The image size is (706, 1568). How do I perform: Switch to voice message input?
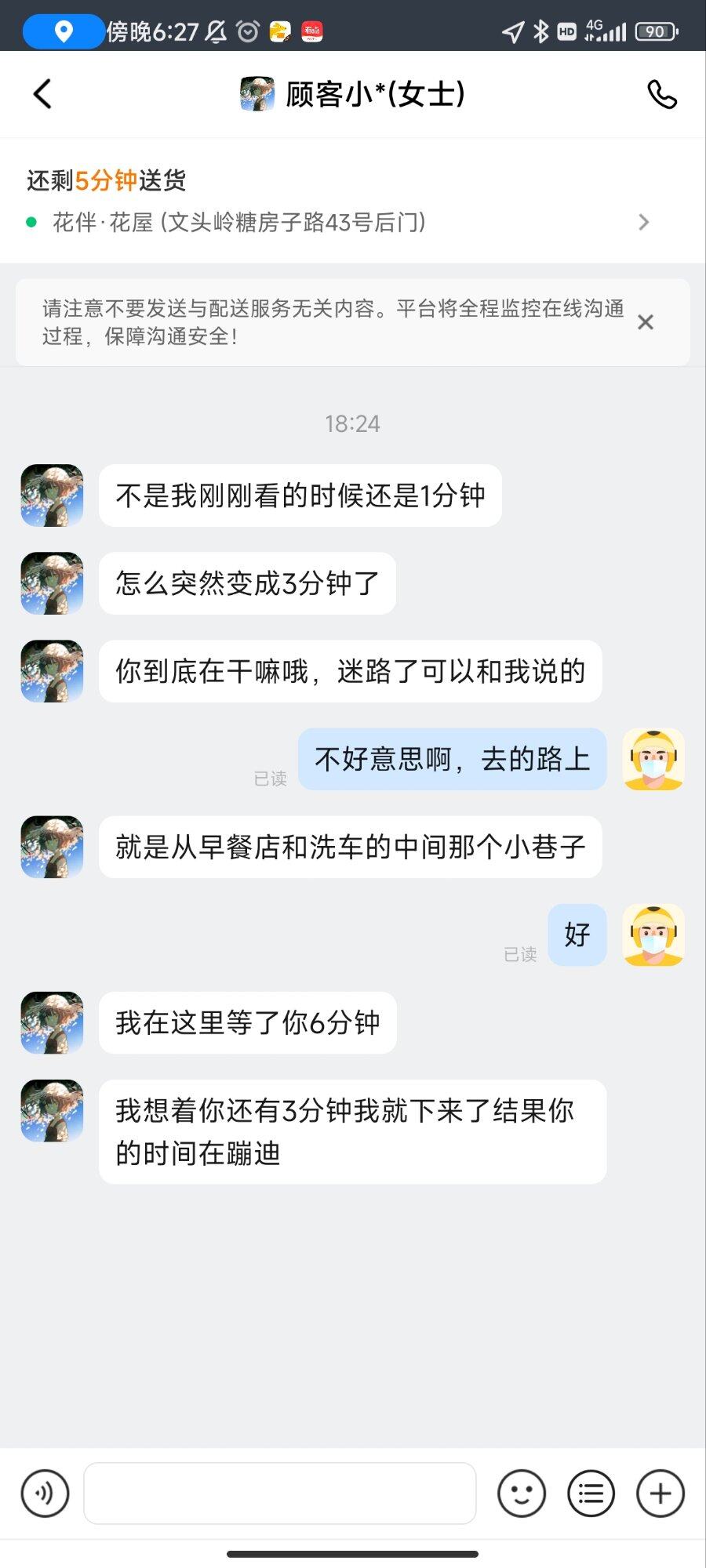point(45,1494)
